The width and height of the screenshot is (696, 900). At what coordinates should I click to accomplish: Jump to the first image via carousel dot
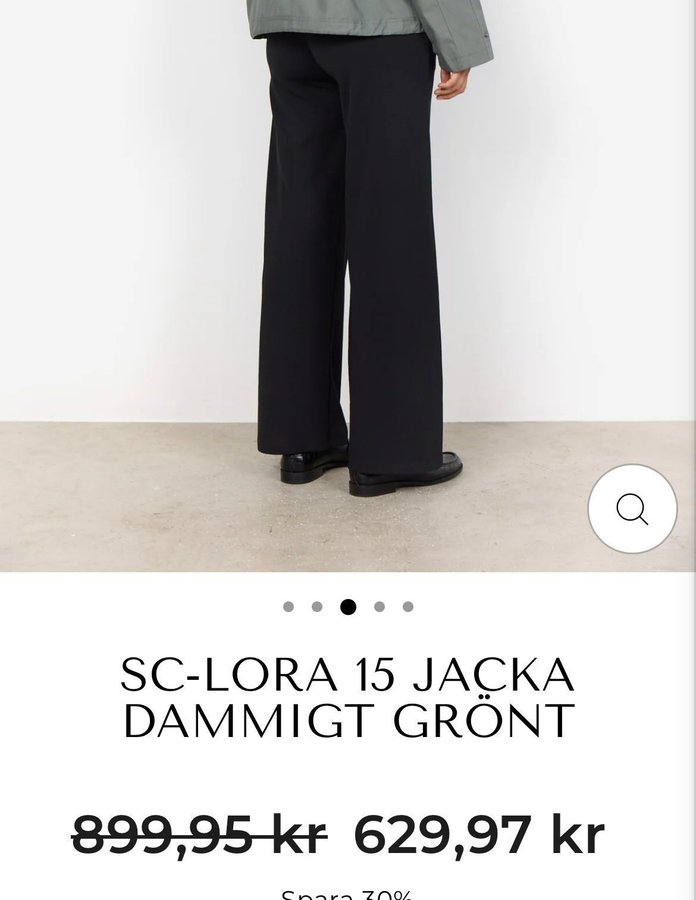[289, 606]
